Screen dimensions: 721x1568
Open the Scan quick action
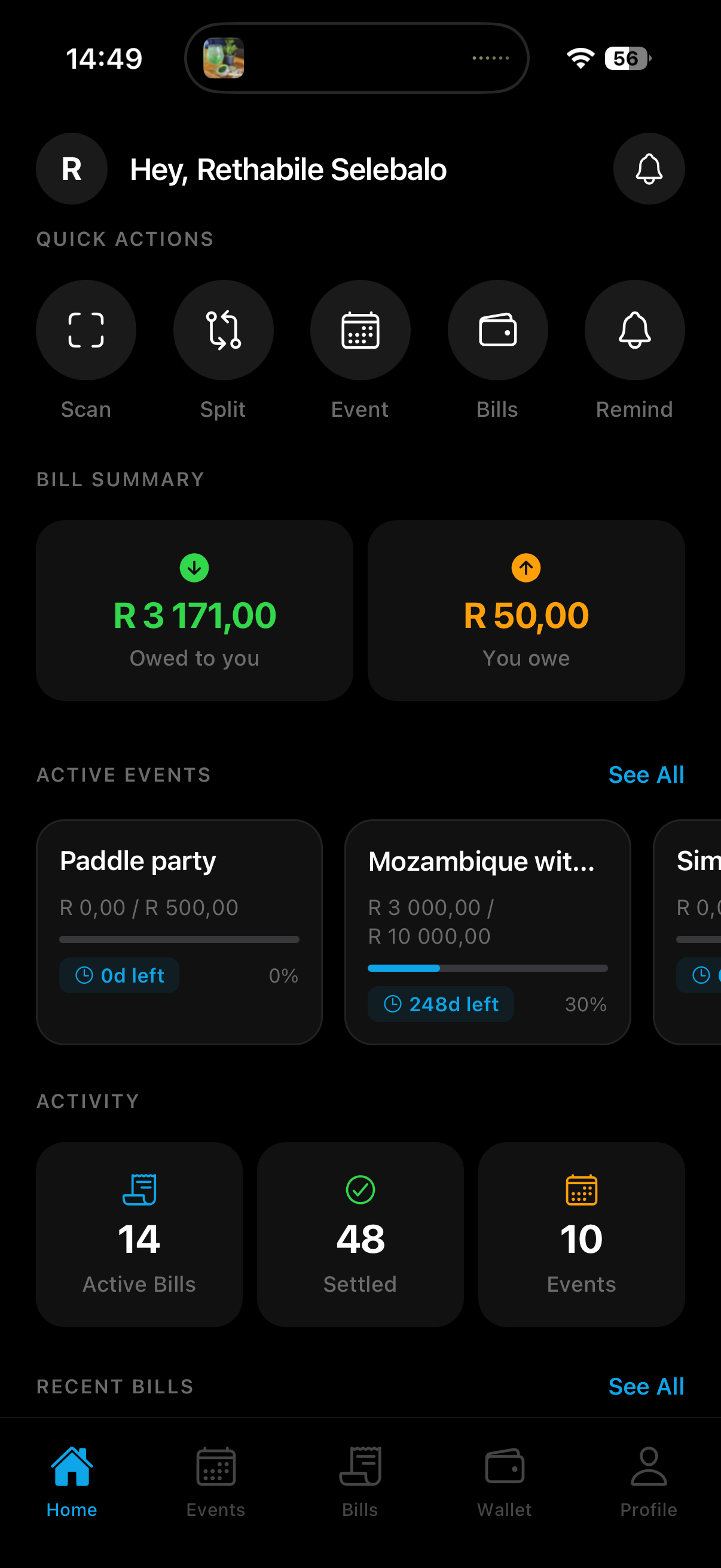[85, 330]
